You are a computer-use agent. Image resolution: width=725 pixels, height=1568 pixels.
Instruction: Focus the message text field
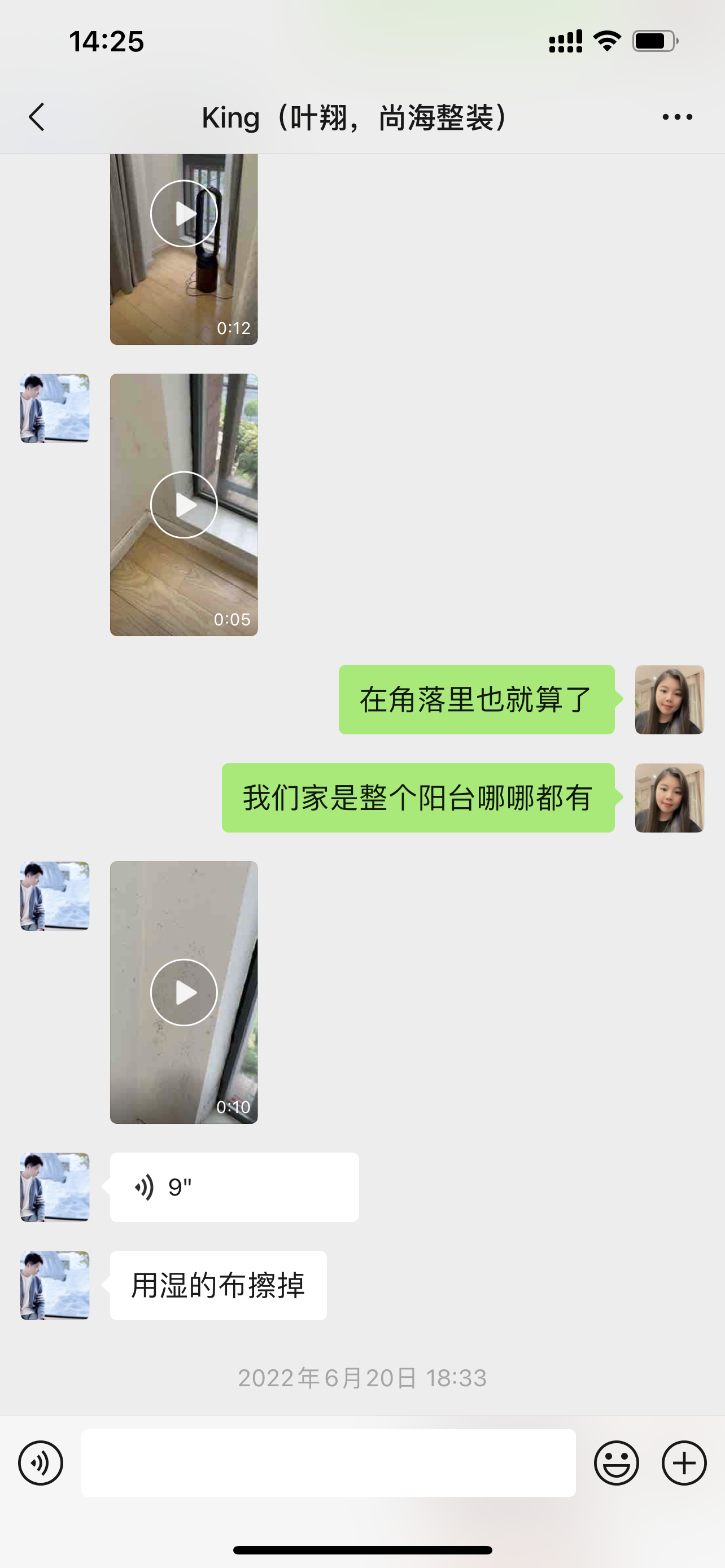tap(328, 1462)
